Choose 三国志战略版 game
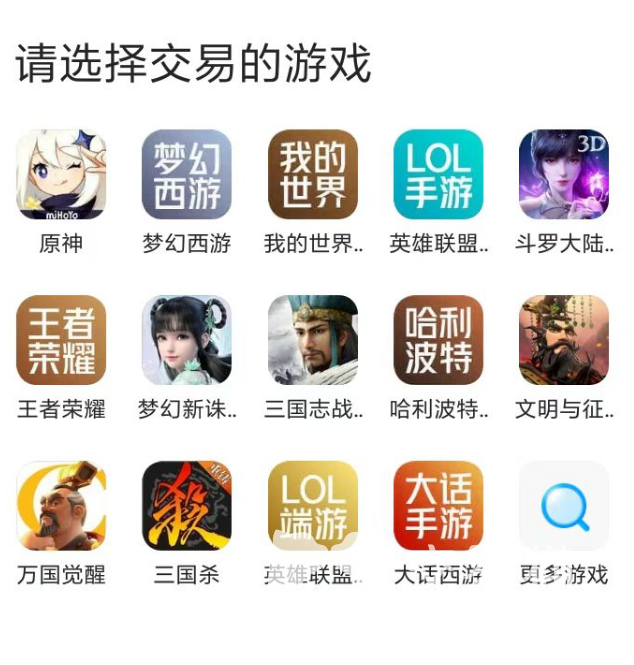The image size is (634, 665). point(313,340)
